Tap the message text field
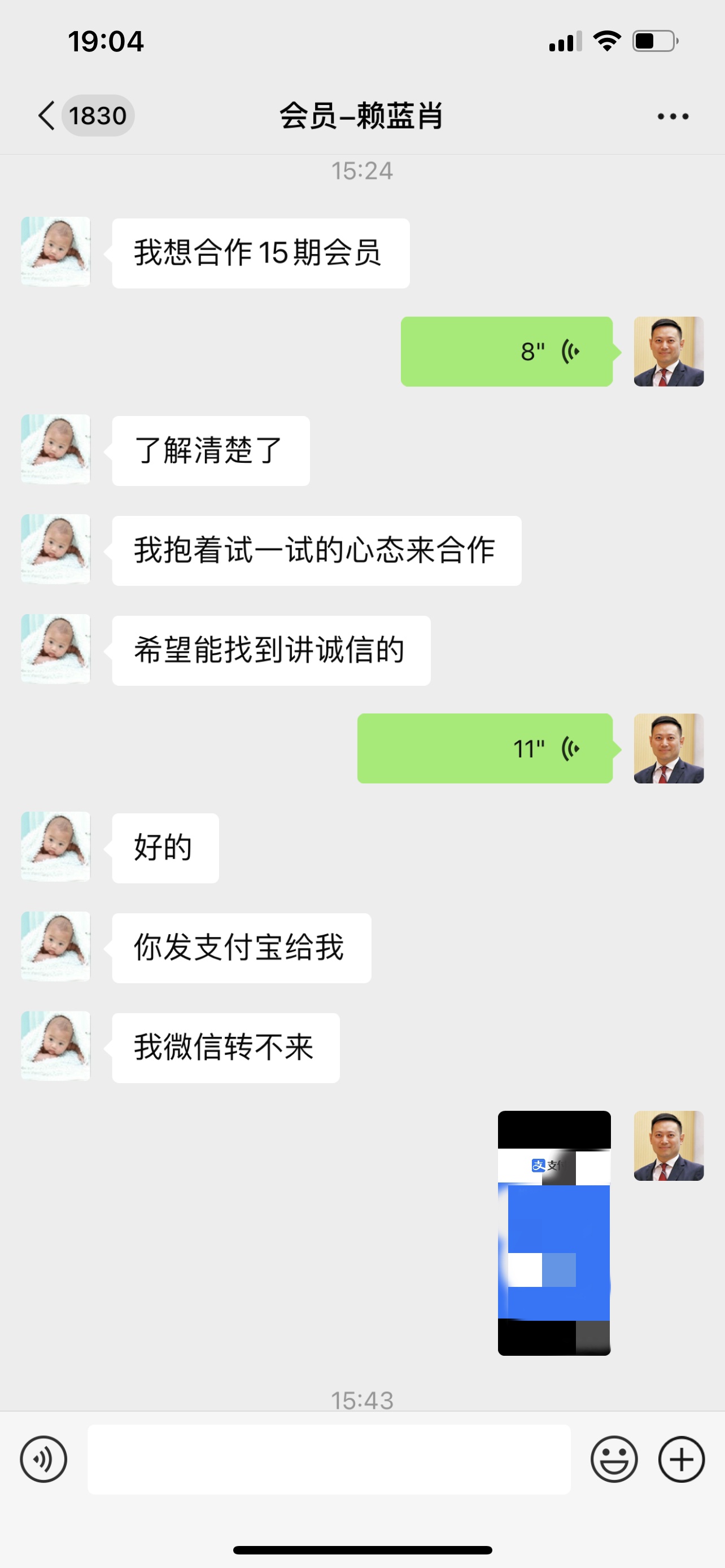 pyautogui.click(x=329, y=1459)
